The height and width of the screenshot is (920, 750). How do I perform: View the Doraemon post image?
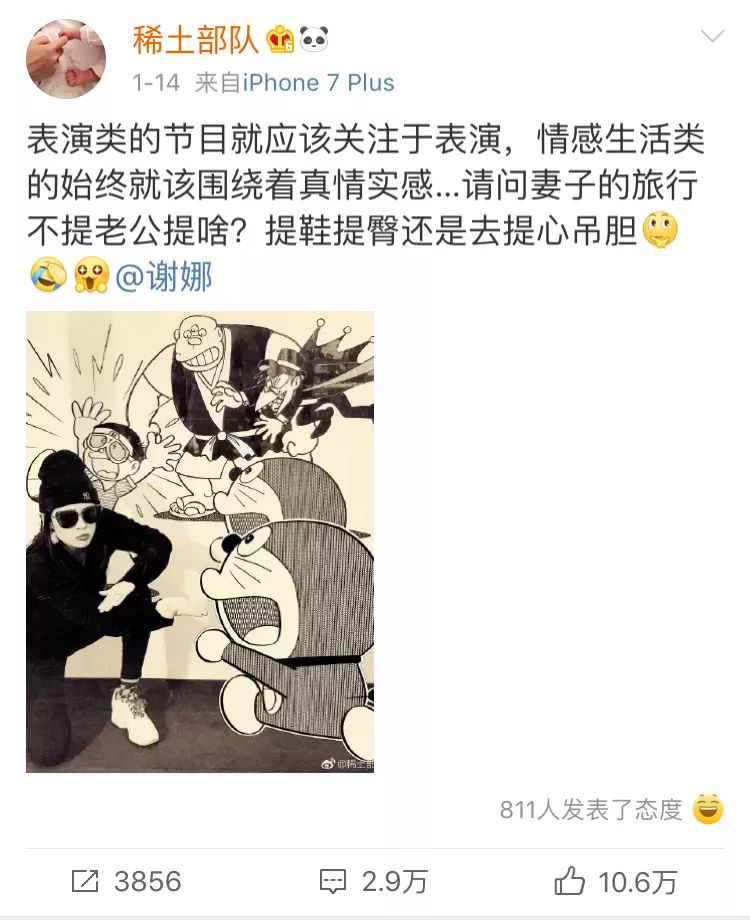pyautogui.click(x=200, y=541)
